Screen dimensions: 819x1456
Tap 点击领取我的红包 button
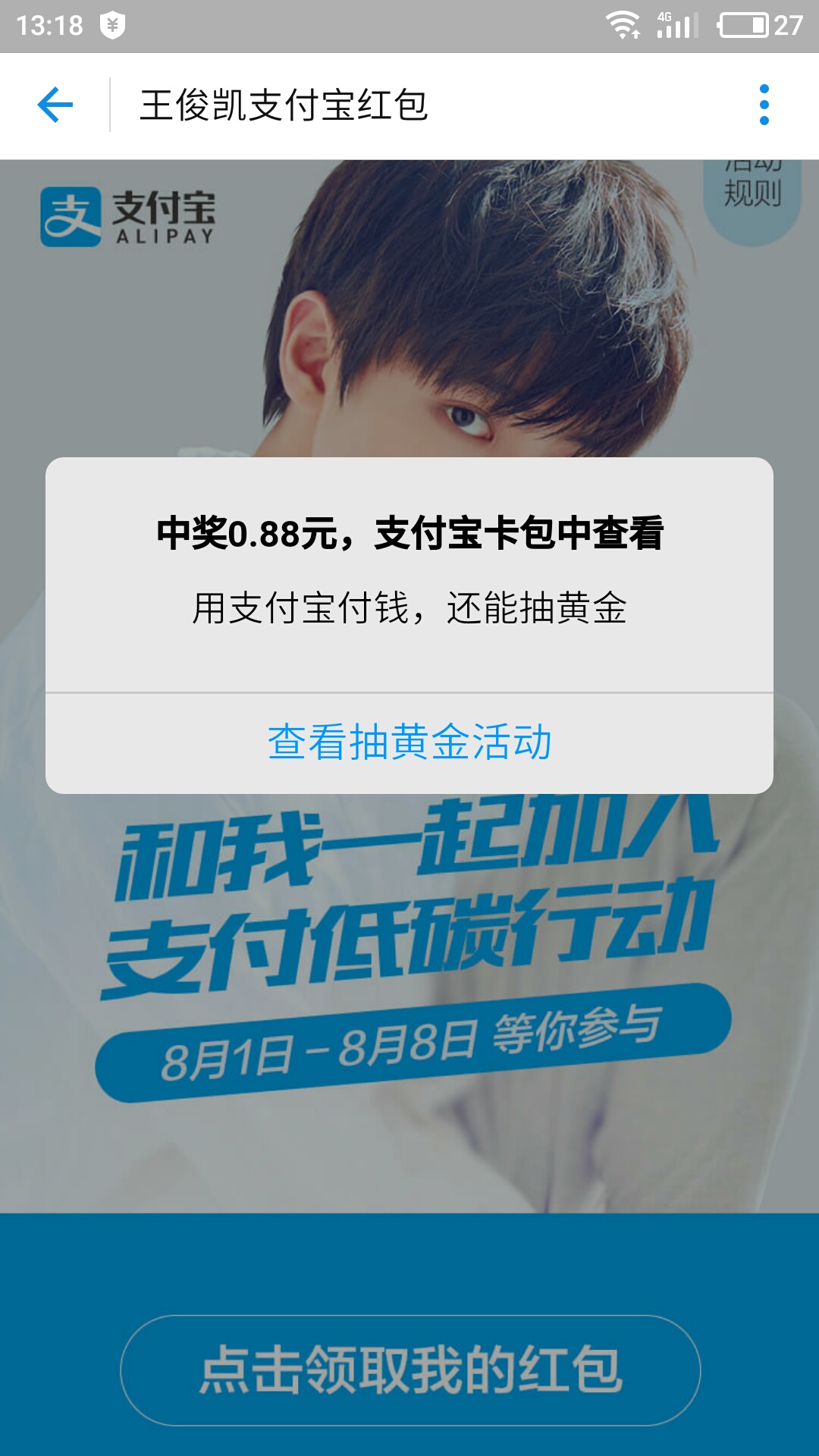[x=410, y=1370]
